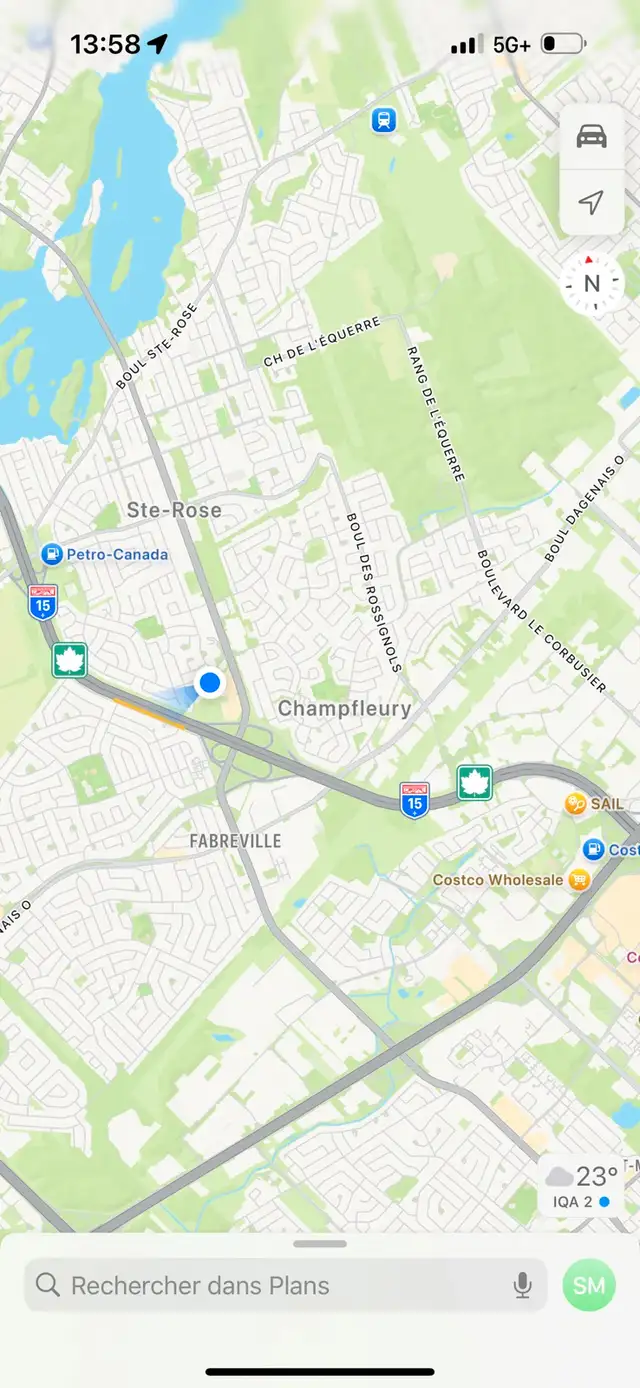Viewport: 640px width, 1388px height.
Task: Tap the blue current location dot
Action: click(x=209, y=683)
